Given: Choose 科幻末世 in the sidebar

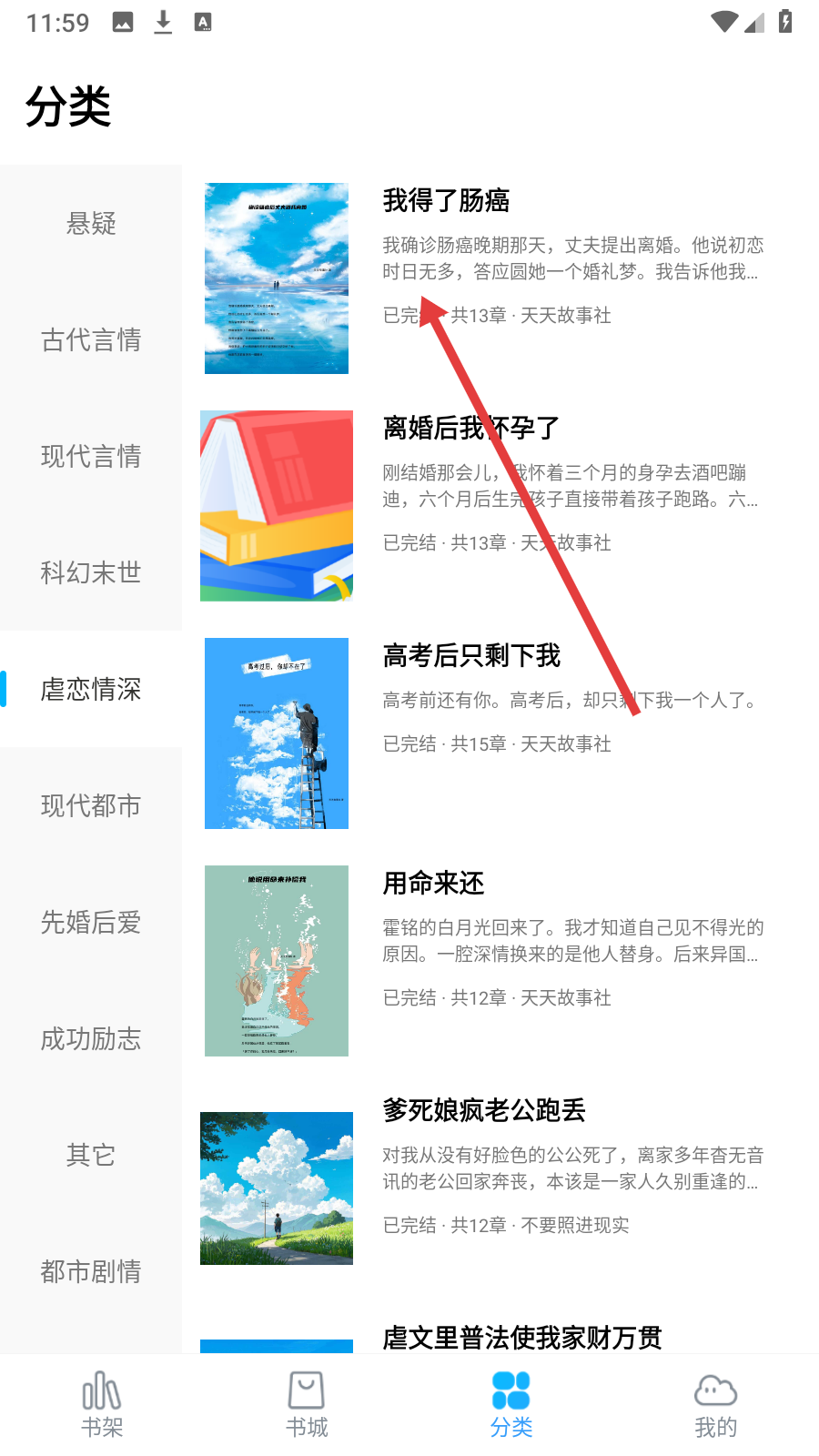Looking at the screenshot, I should pos(91,572).
